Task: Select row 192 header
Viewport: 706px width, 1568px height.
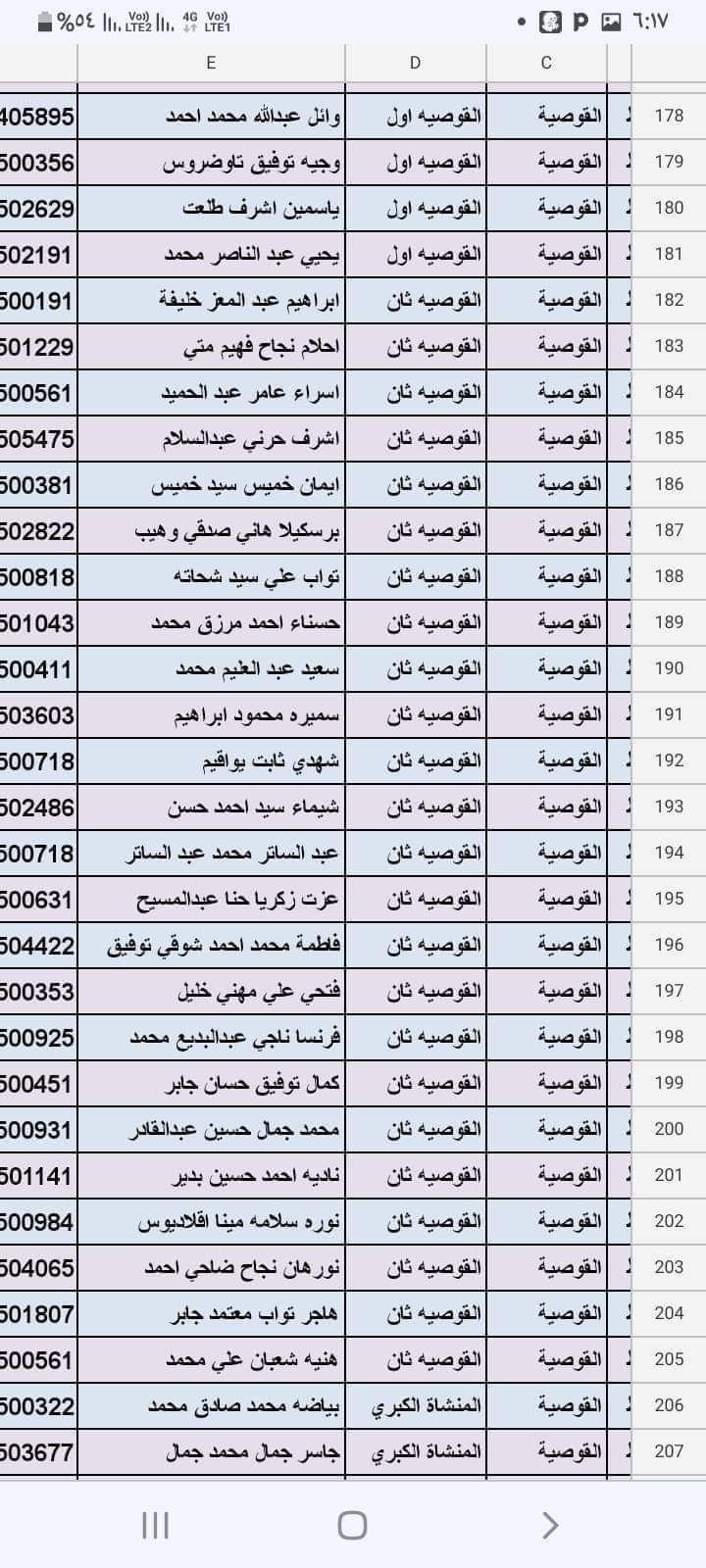Action: (x=669, y=760)
